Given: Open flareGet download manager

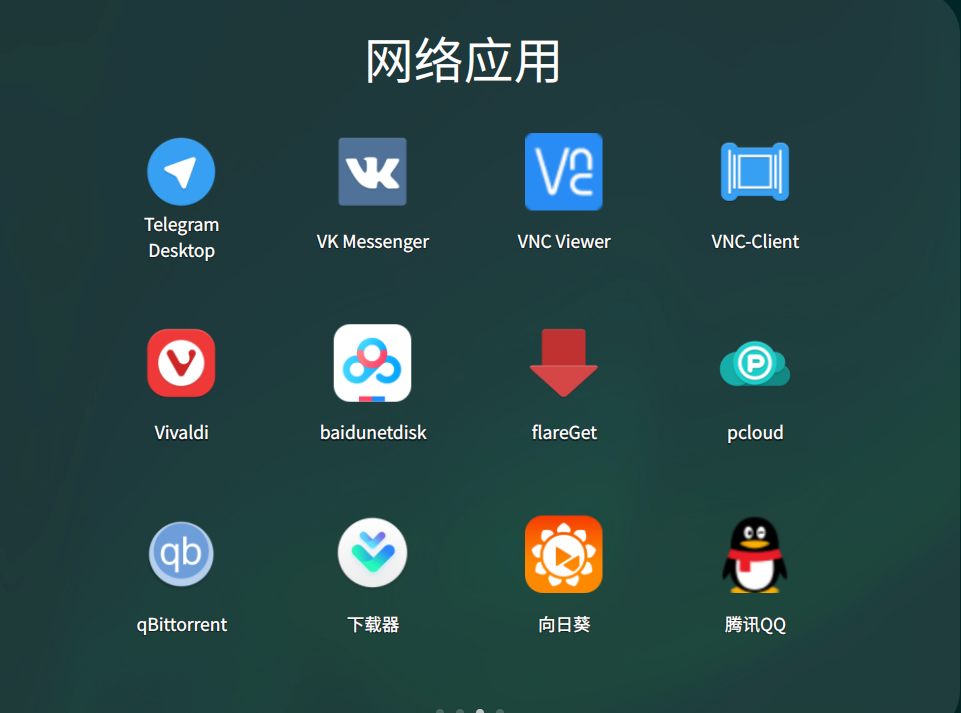Looking at the screenshot, I should [564, 363].
